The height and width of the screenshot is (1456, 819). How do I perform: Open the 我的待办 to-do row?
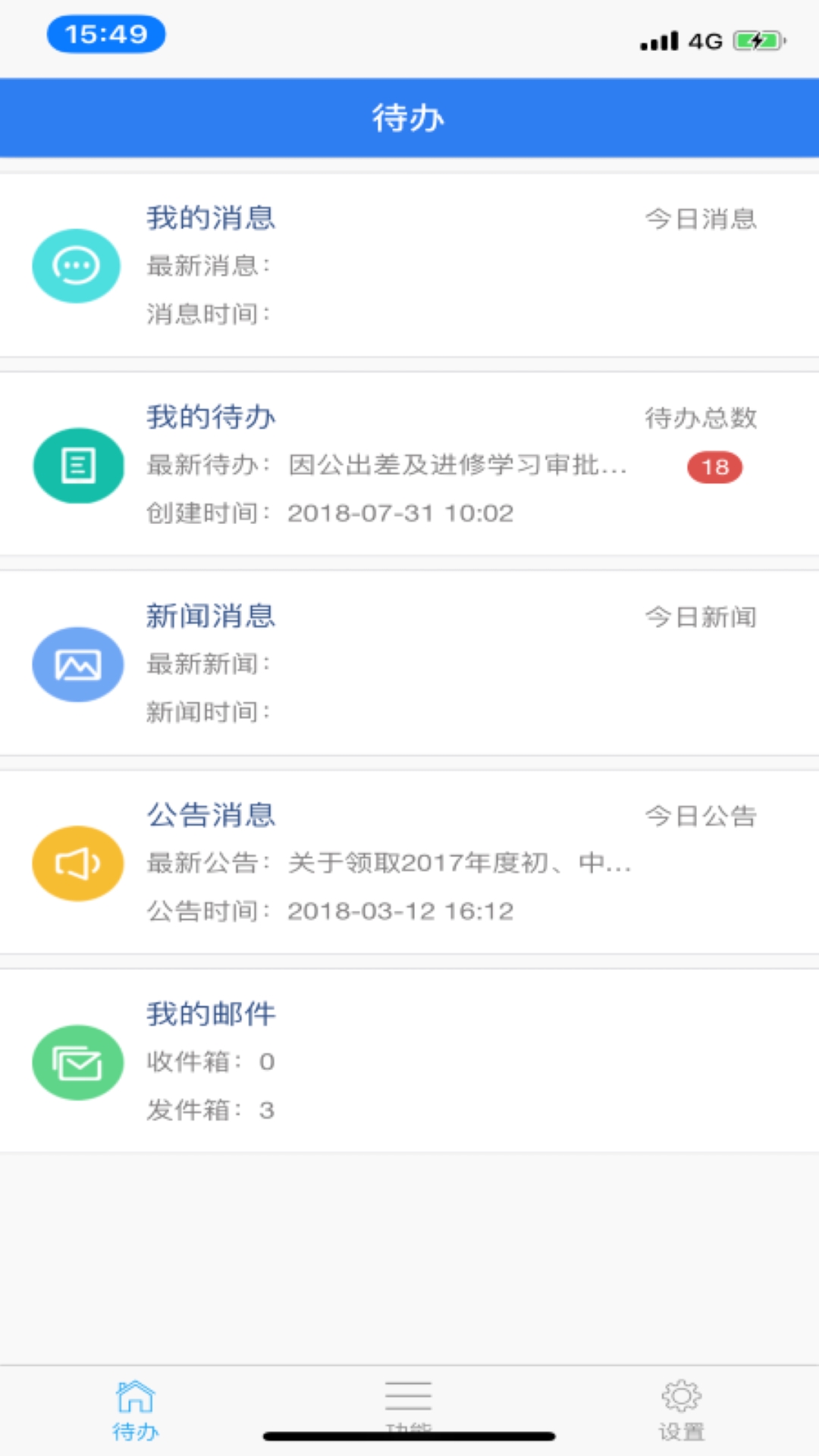pos(409,464)
